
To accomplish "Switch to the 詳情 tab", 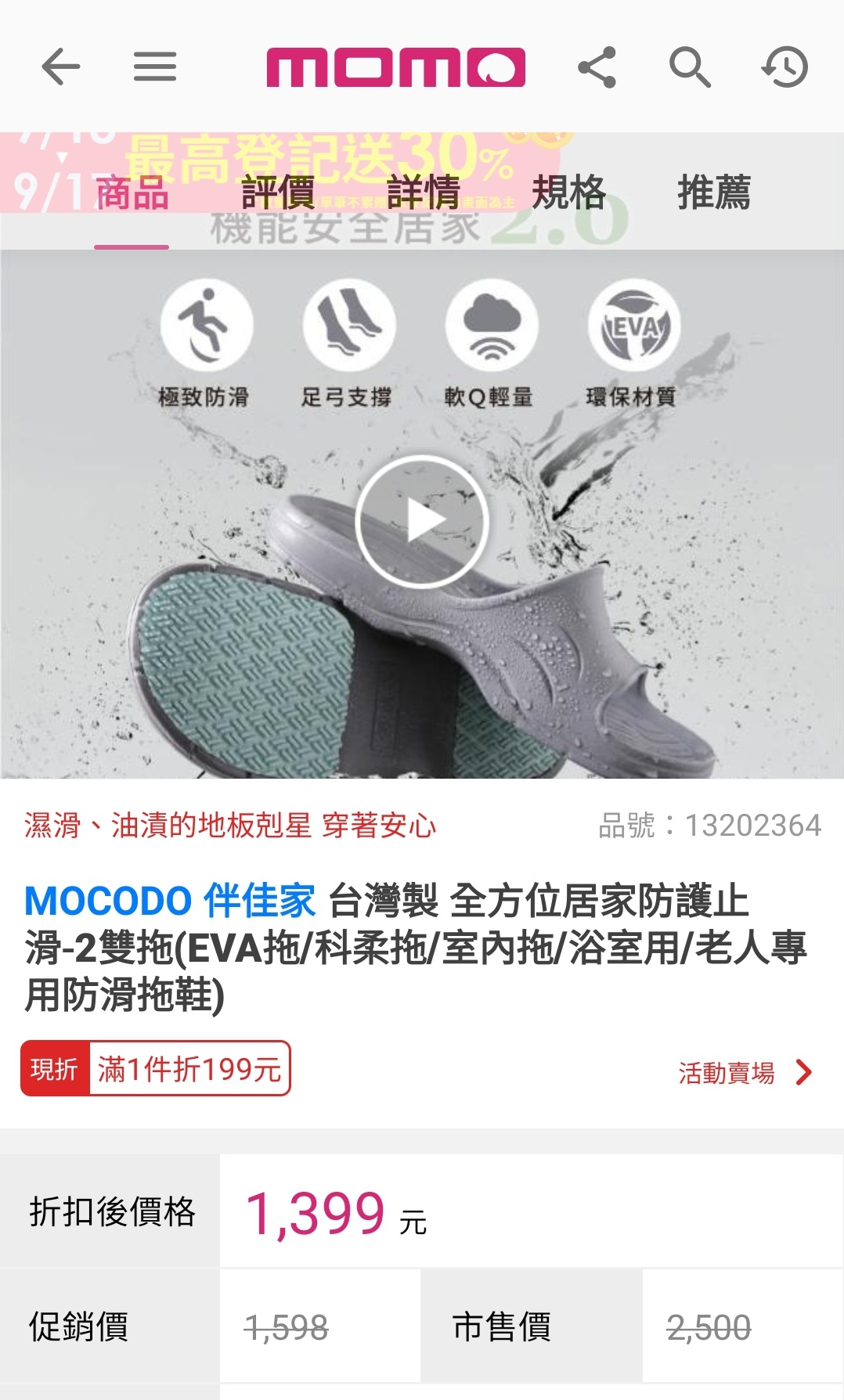I will [423, 193].
